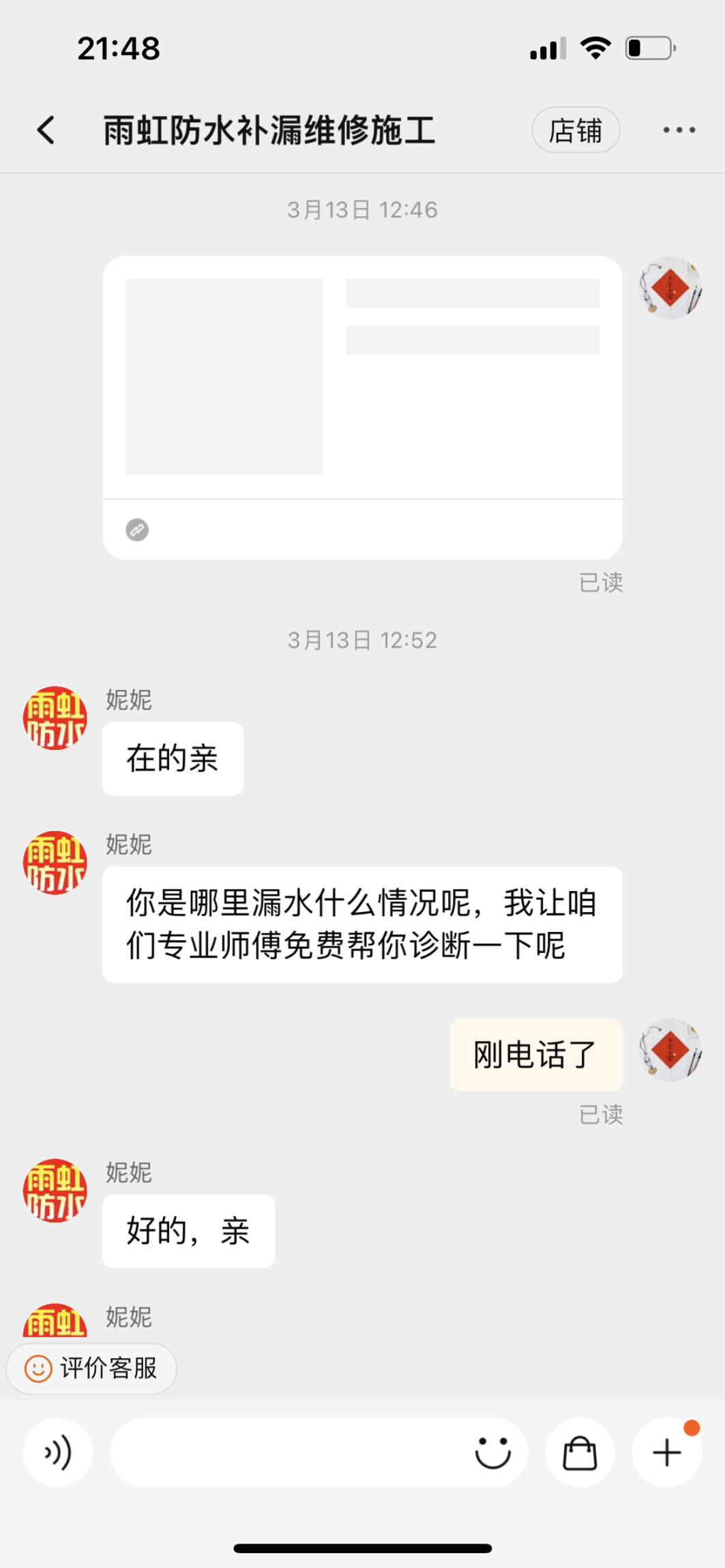
Task: View 妮妮's avatar beside 在的亲
Action: 55,718
